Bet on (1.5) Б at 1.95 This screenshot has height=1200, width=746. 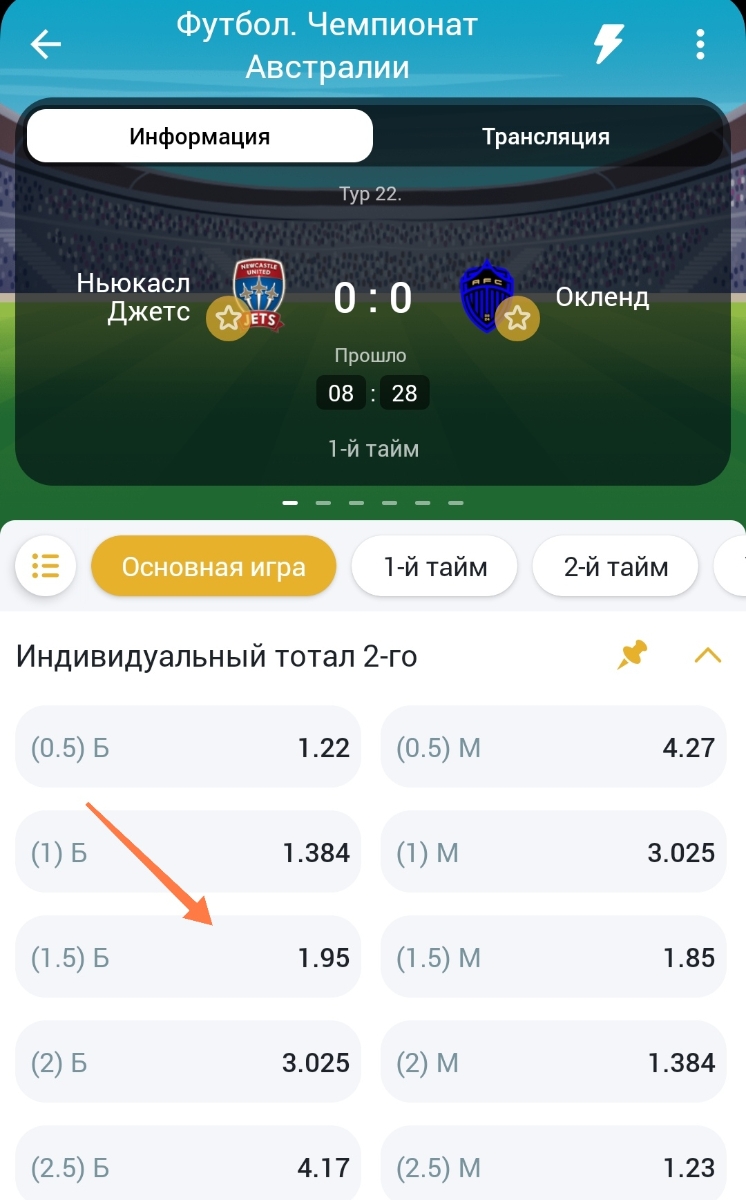click(187, 958)
